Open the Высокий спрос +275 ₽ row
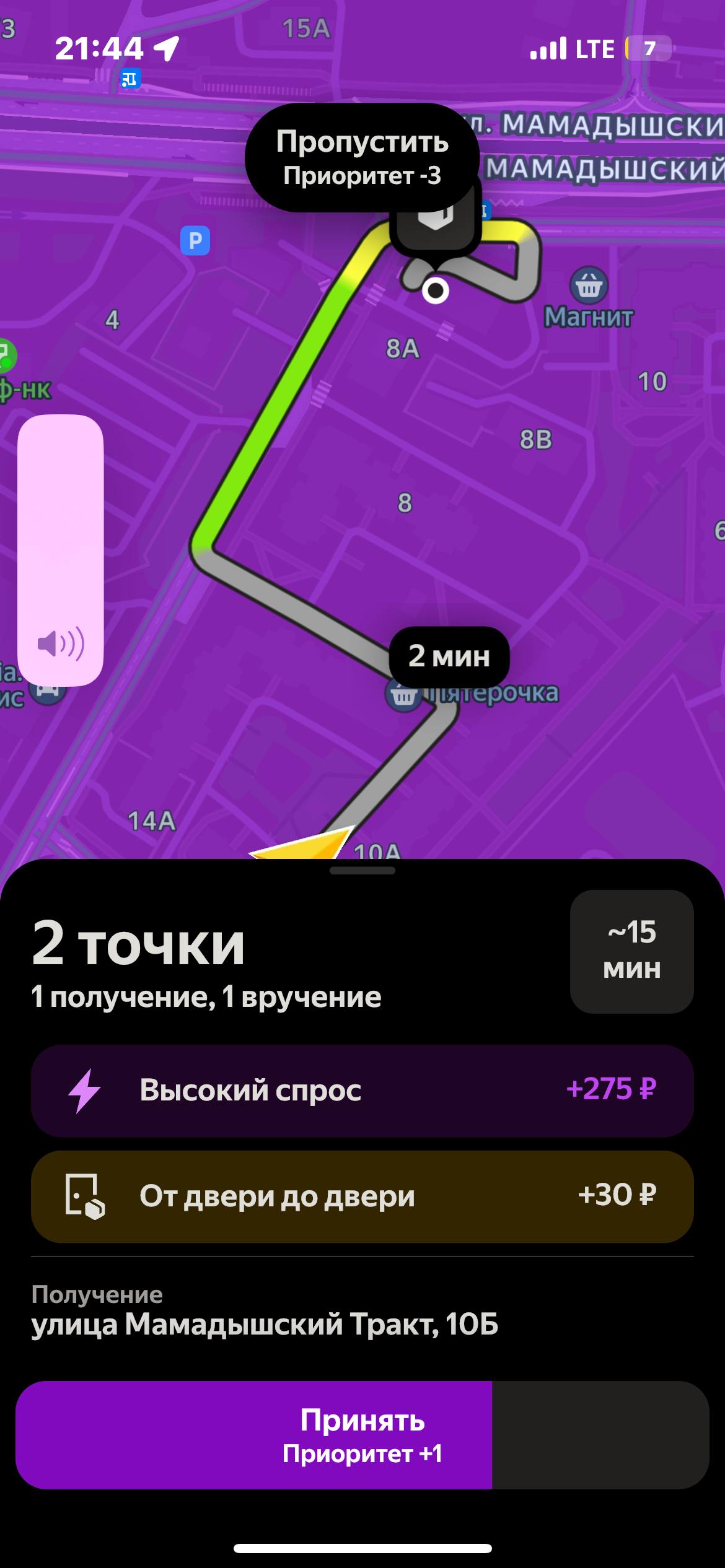Image resolution: width=725 pixels, height=1568 pixels. (362, 1091)
